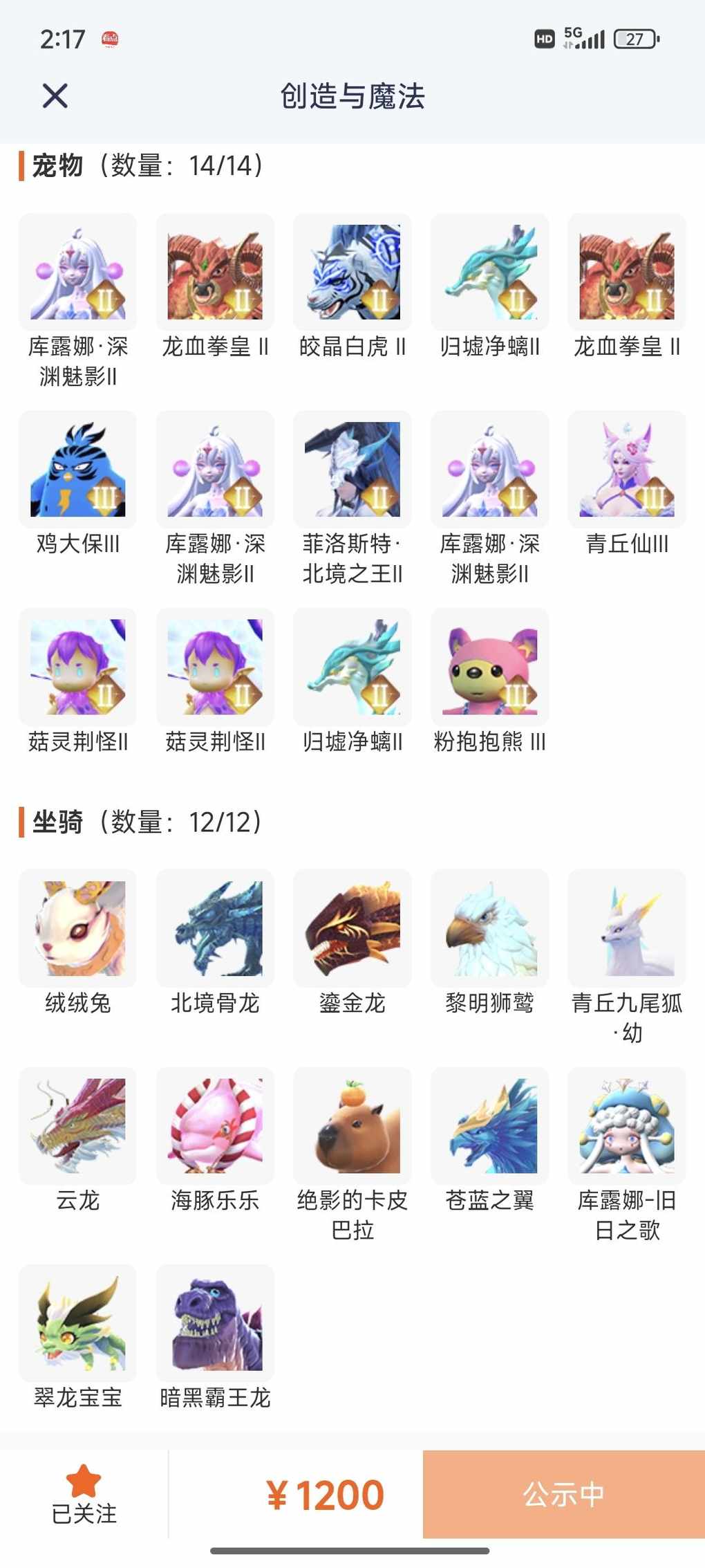The height and width of the screenshot is (1568, 705).
Task: Close the 创造与魔法 page
Action: pos(55,95)
